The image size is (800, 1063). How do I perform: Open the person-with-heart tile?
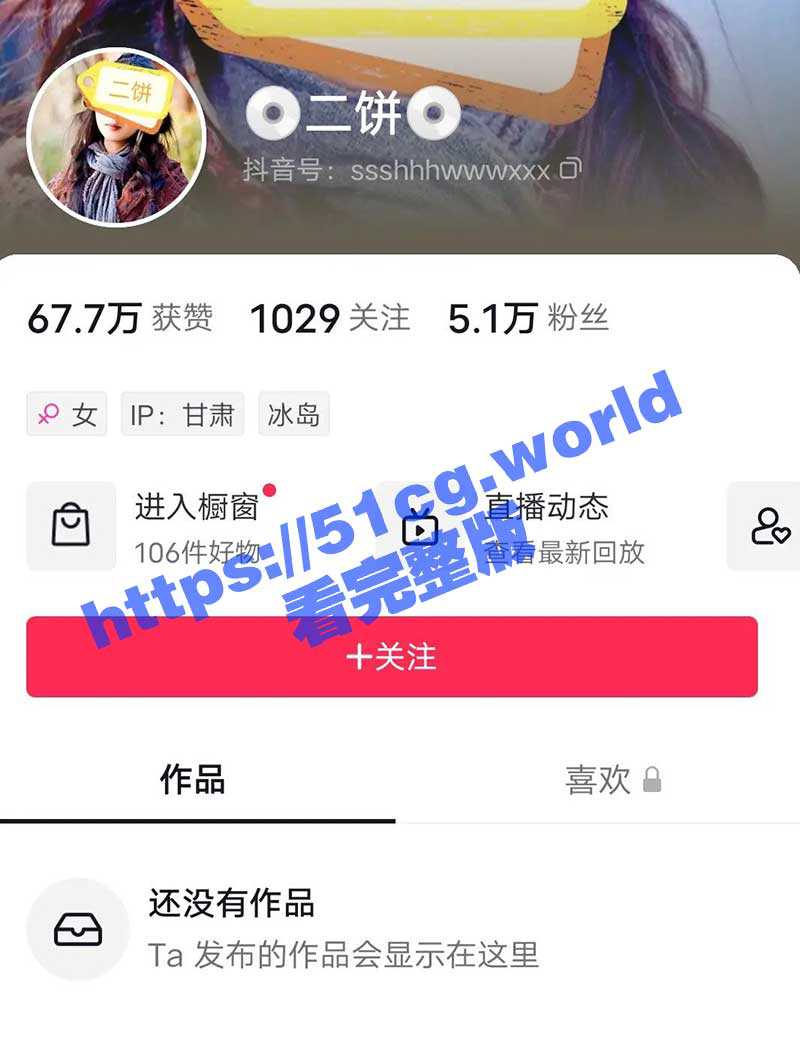(769, 525)
